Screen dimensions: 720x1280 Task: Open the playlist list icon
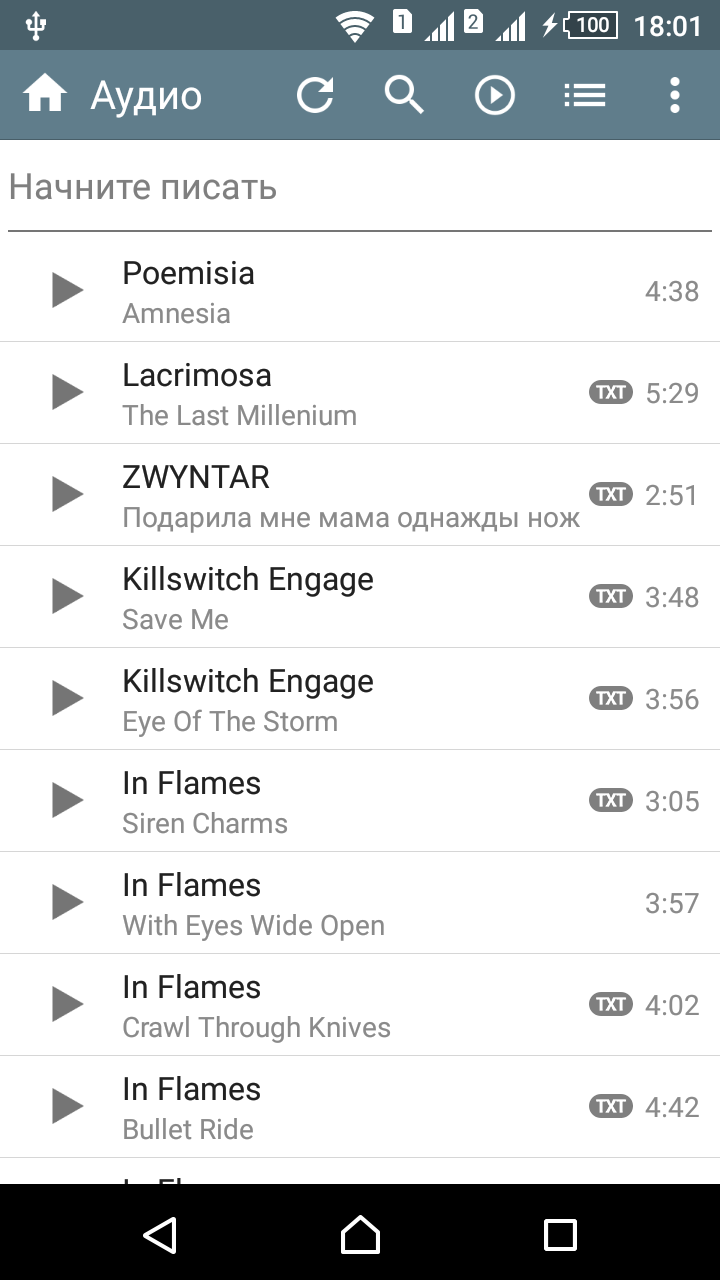584,95
